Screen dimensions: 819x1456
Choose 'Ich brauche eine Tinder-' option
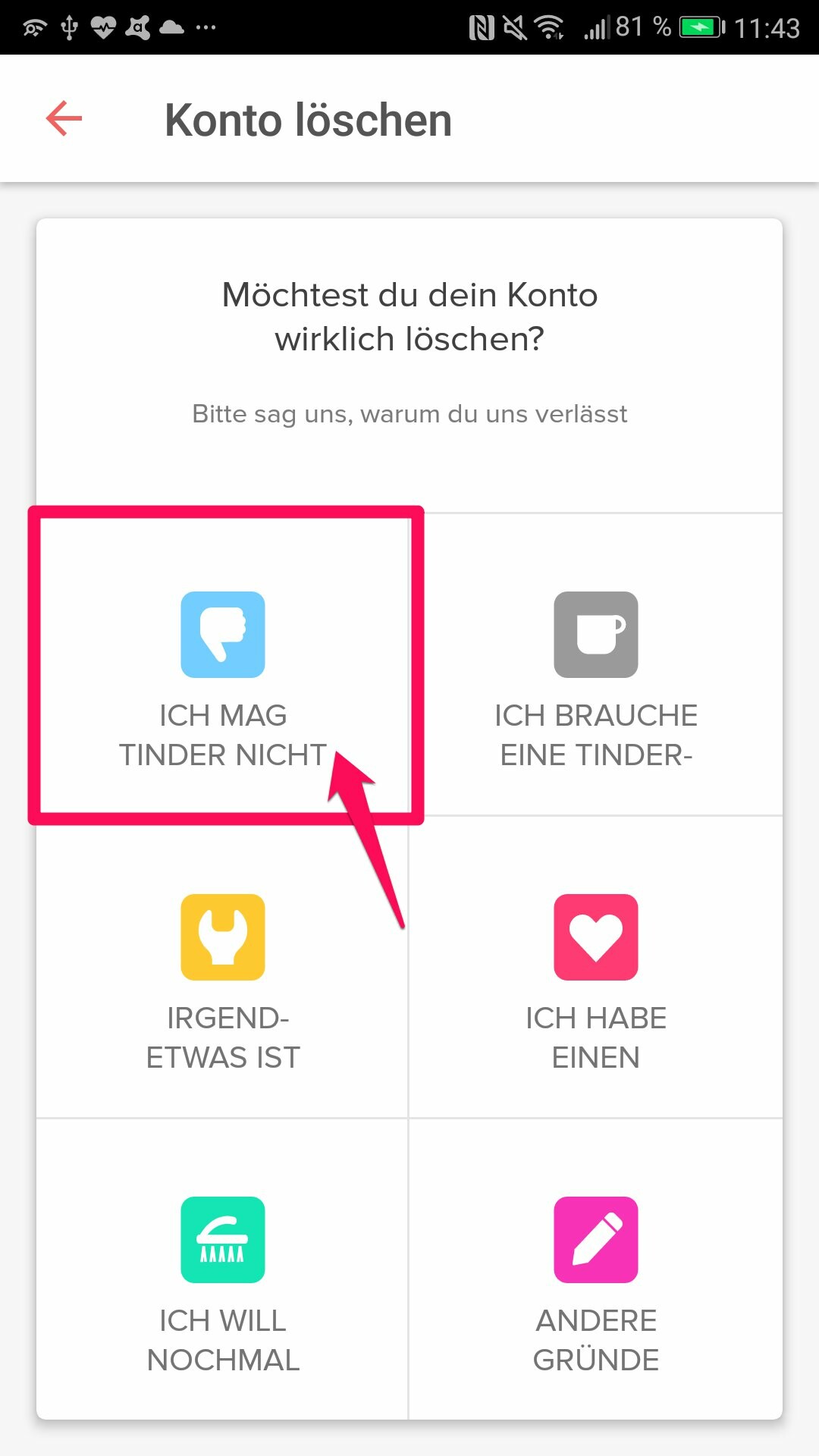(x=596, y=665)
